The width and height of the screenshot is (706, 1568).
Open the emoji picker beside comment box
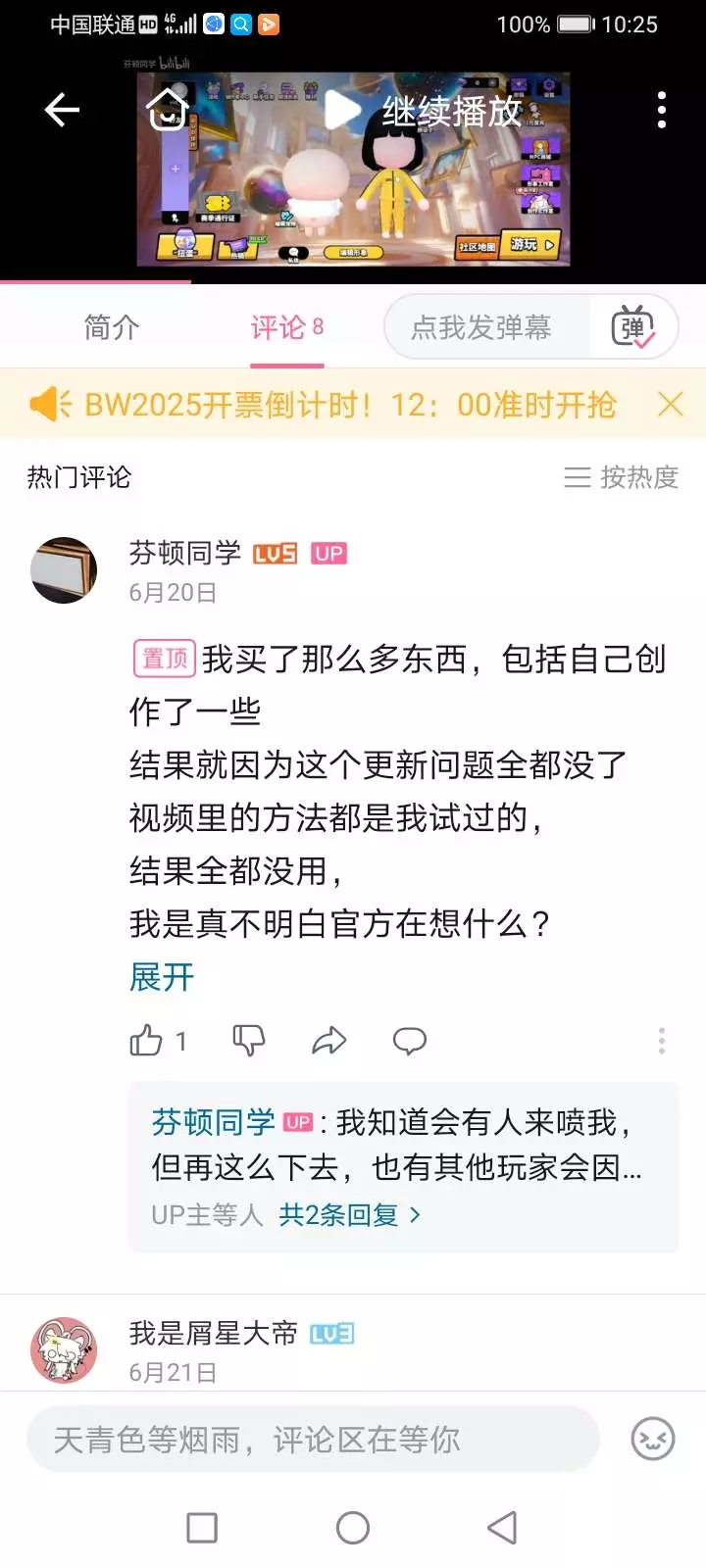click(653, 1439)
